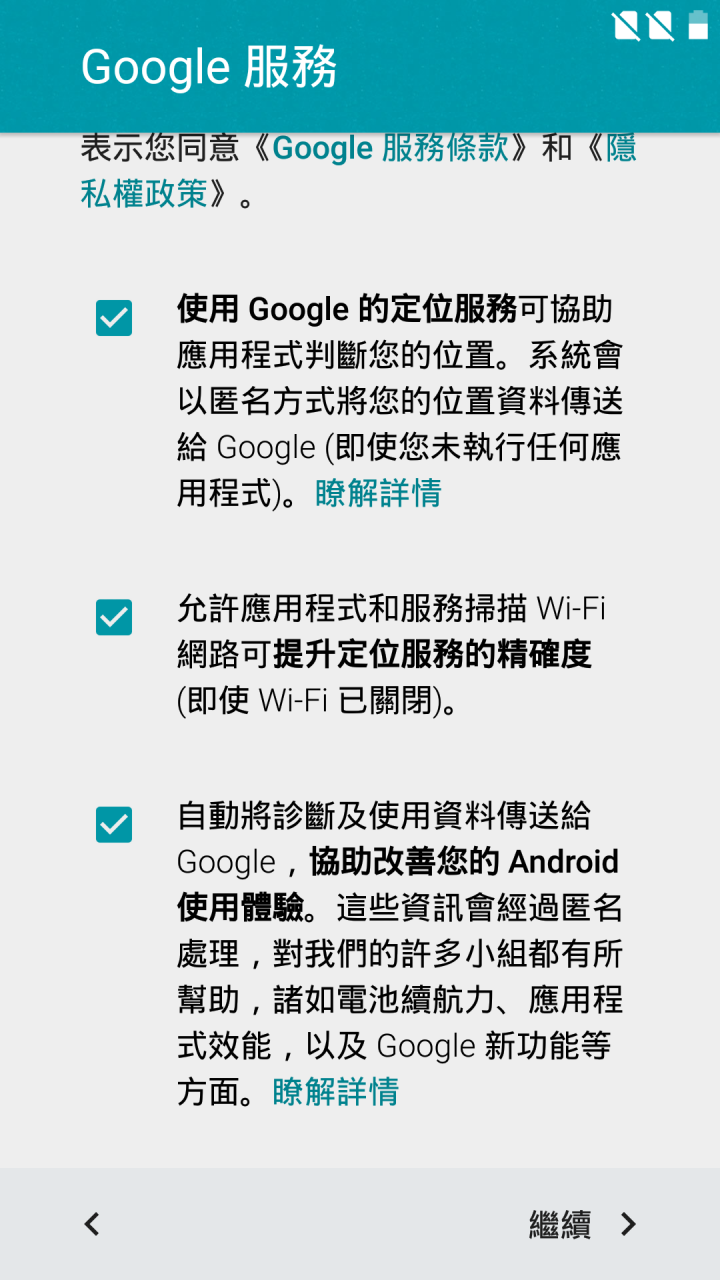Click the checkmark icon beside the location services text

tap(113, 317)
